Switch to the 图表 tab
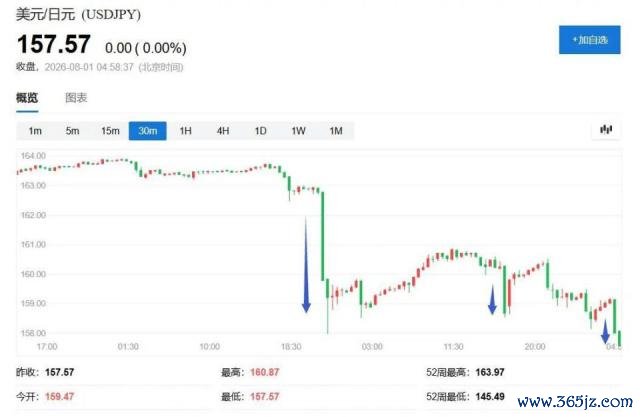Viewport: 640px width, 417px height. [x=76, y=98]
